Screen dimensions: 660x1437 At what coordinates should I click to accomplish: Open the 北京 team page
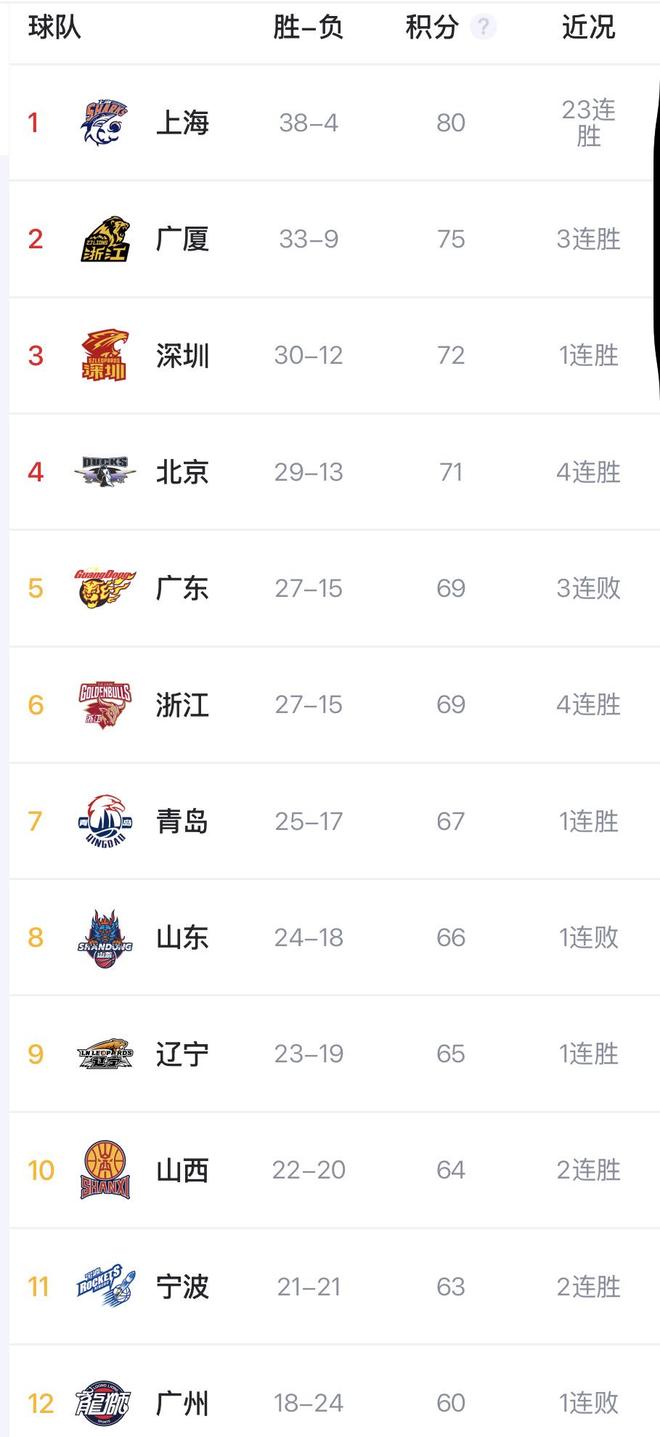tap(182, 471)
